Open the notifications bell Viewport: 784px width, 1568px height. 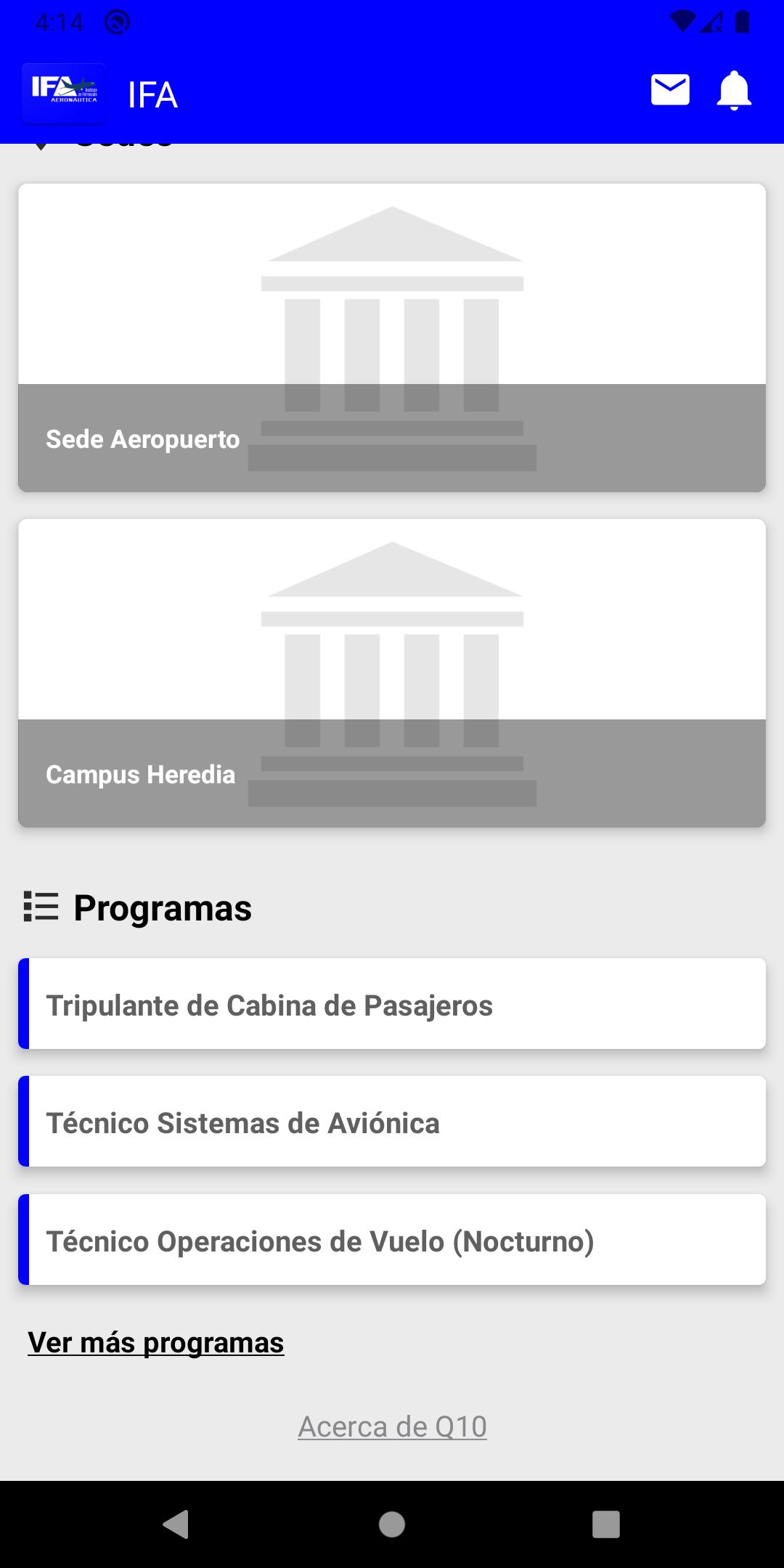[x=734, y=91]
